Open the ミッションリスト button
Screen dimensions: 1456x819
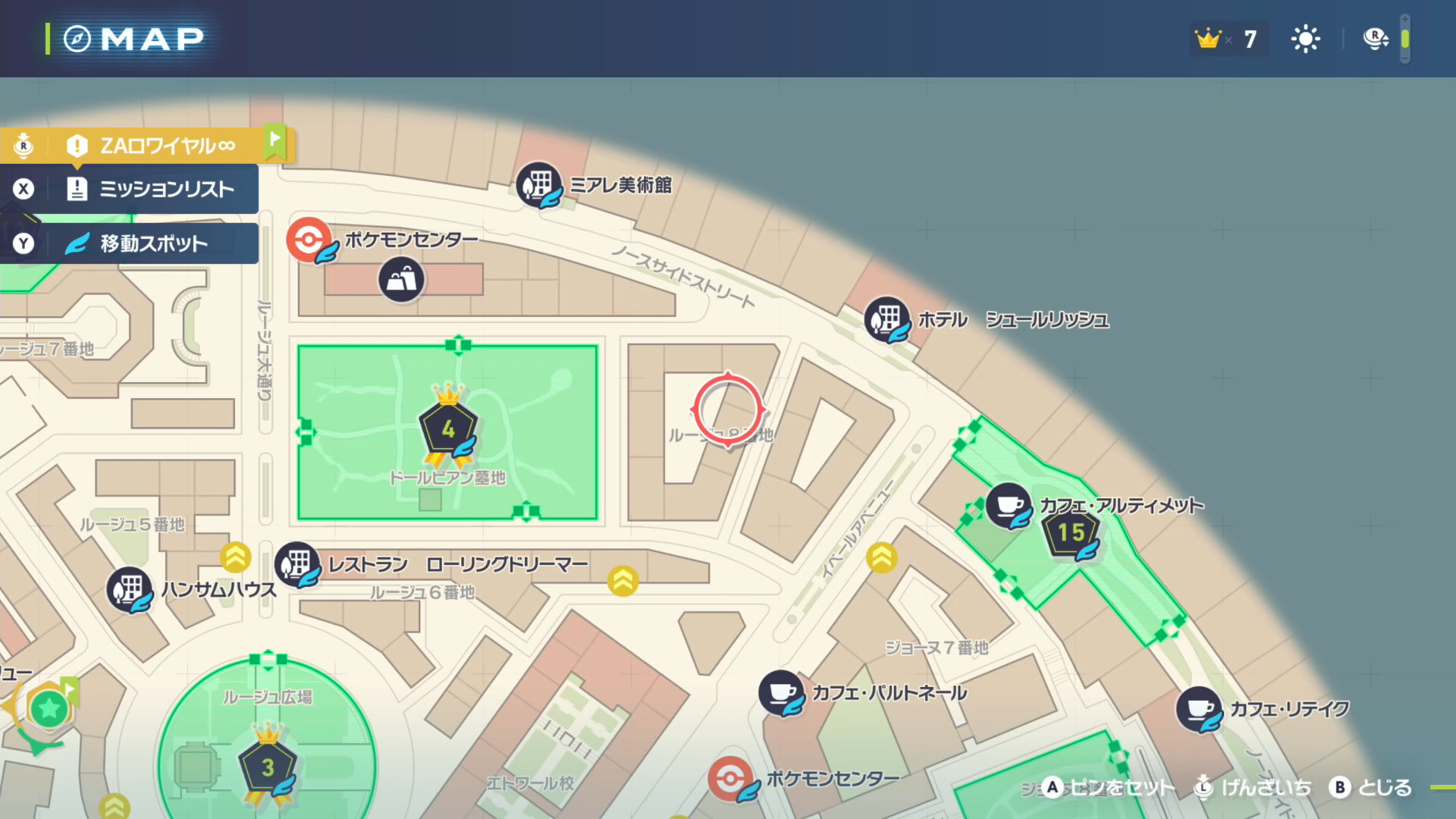click(152, 189)
